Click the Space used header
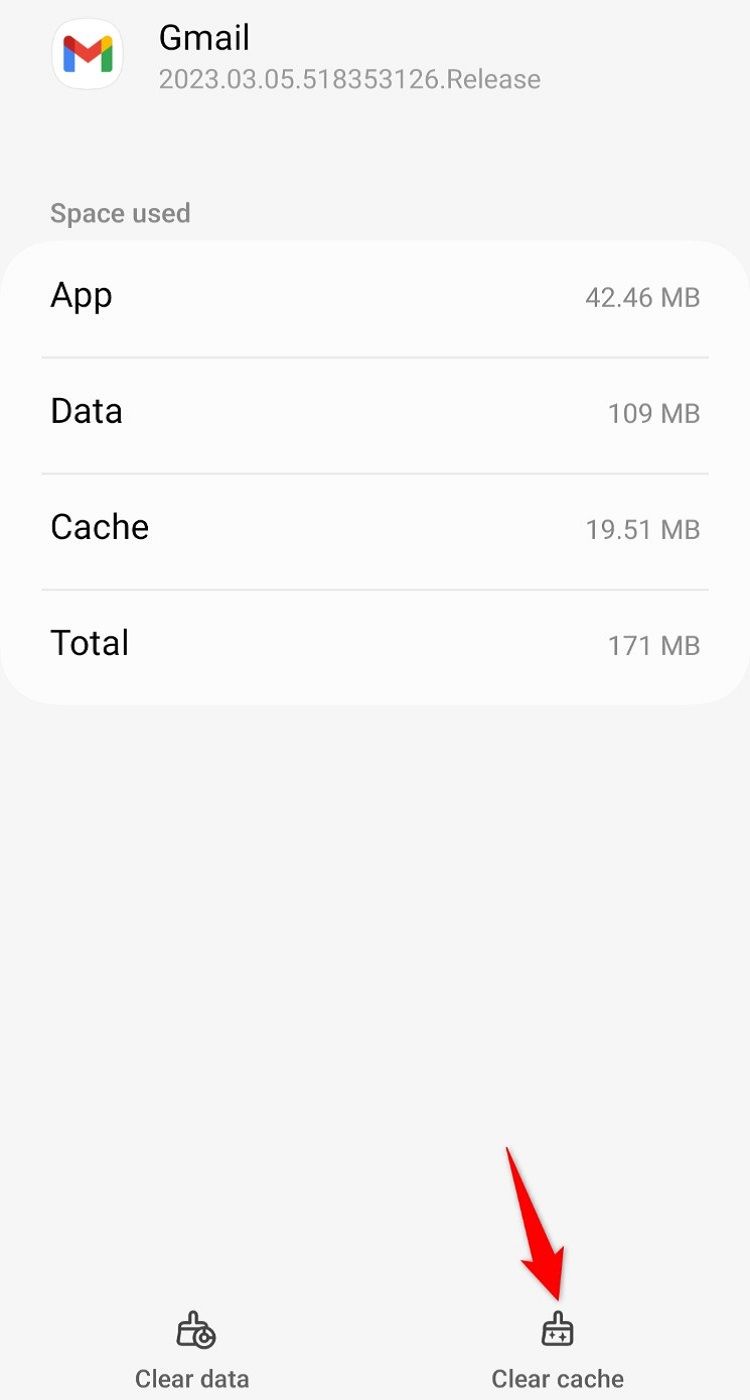750x1400 pixels. pos(120,213)
